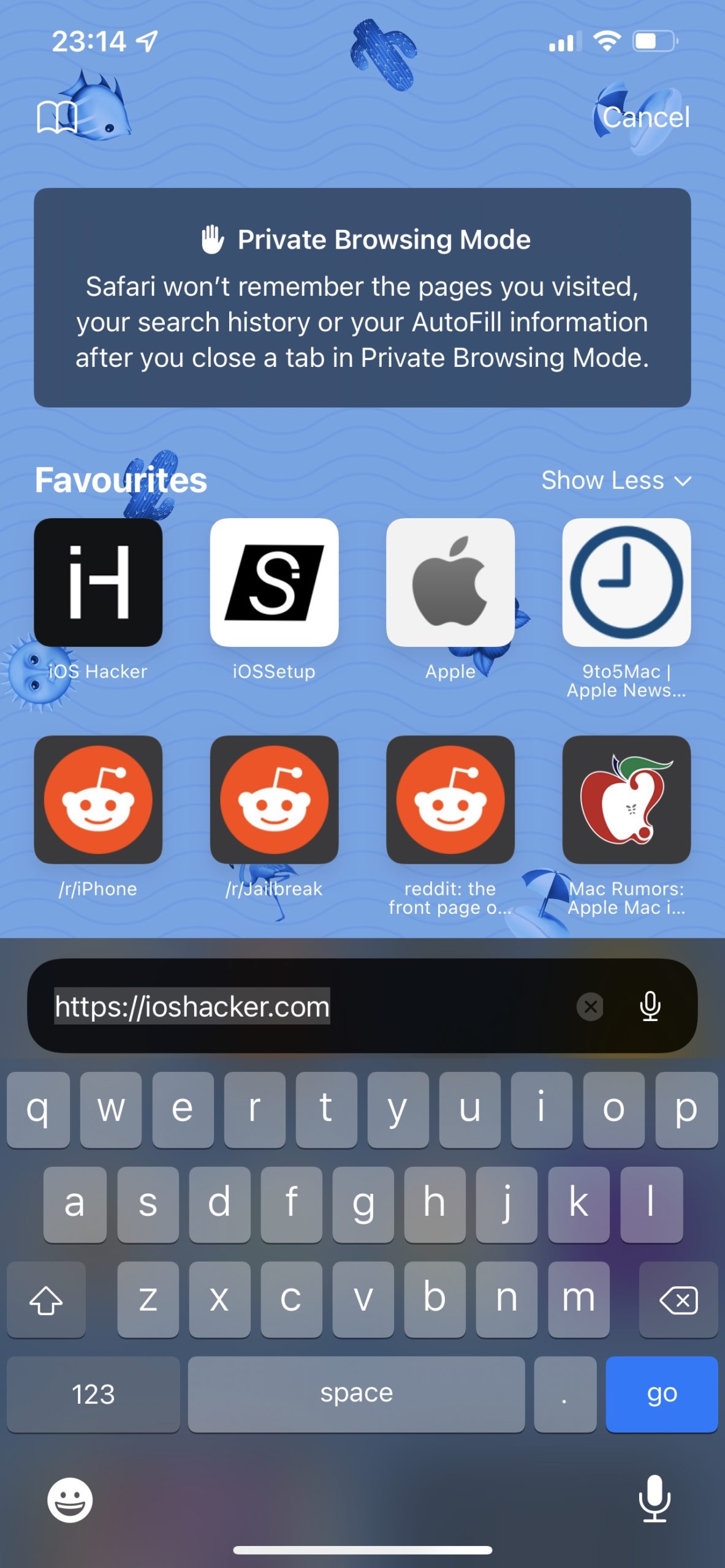Start voice search in the address bar

(x=650, y=1006)
